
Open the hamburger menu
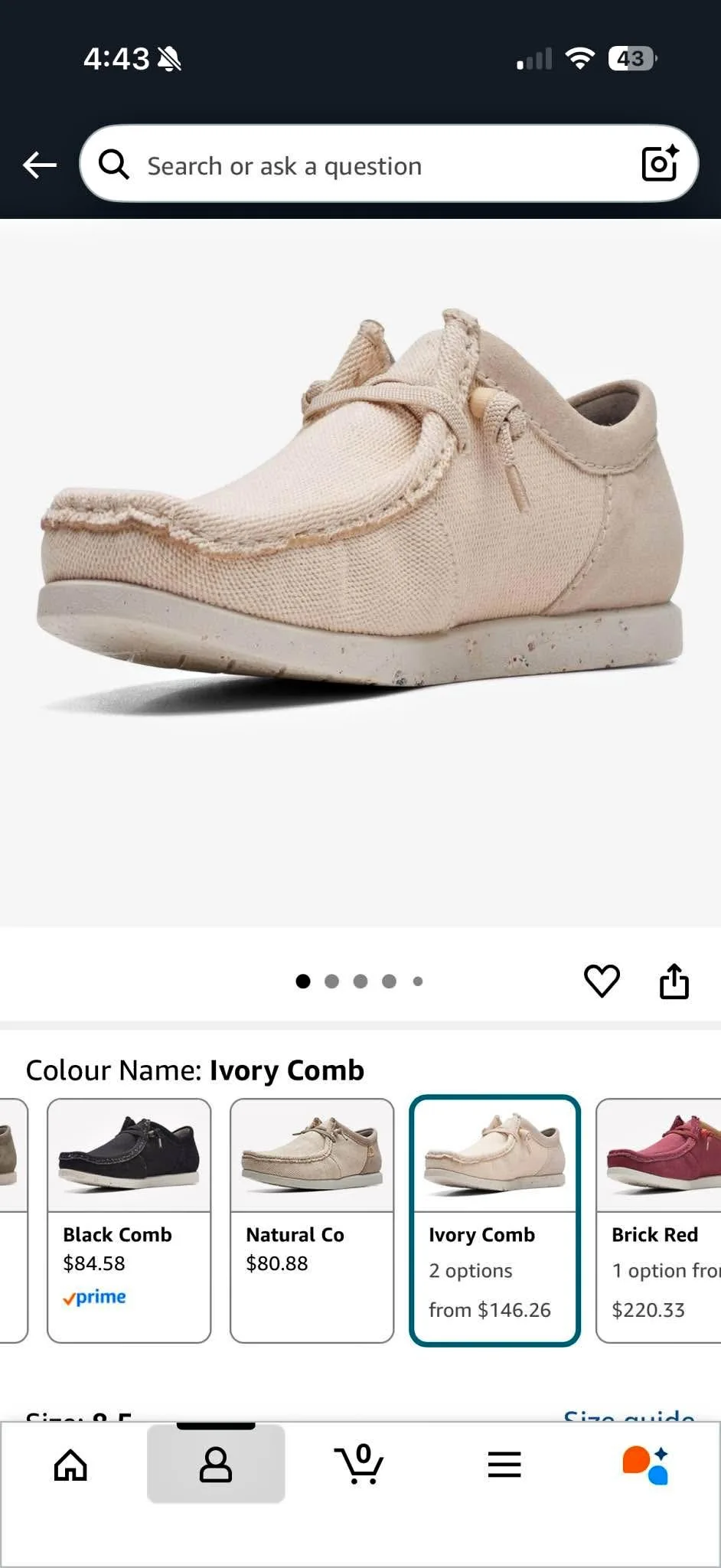(504, 1462)
